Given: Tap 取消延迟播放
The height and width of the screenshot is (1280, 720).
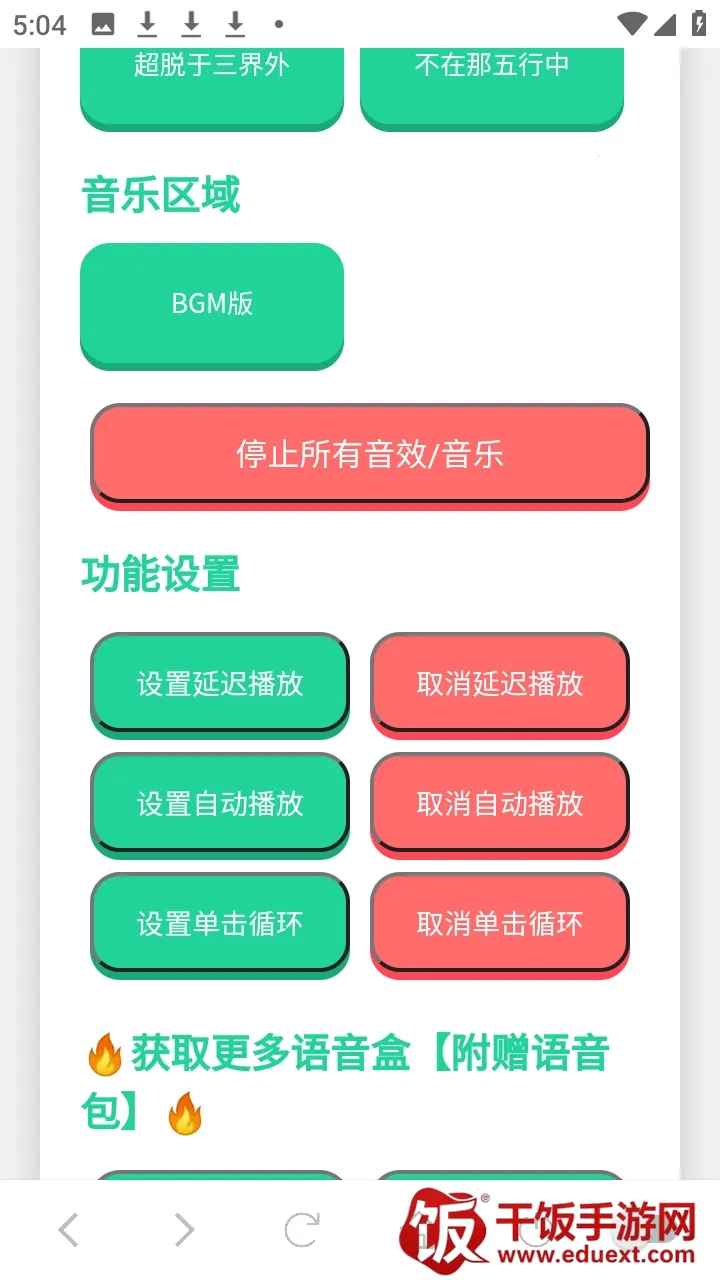Looking at the screenshot, I should pos(499,683).
